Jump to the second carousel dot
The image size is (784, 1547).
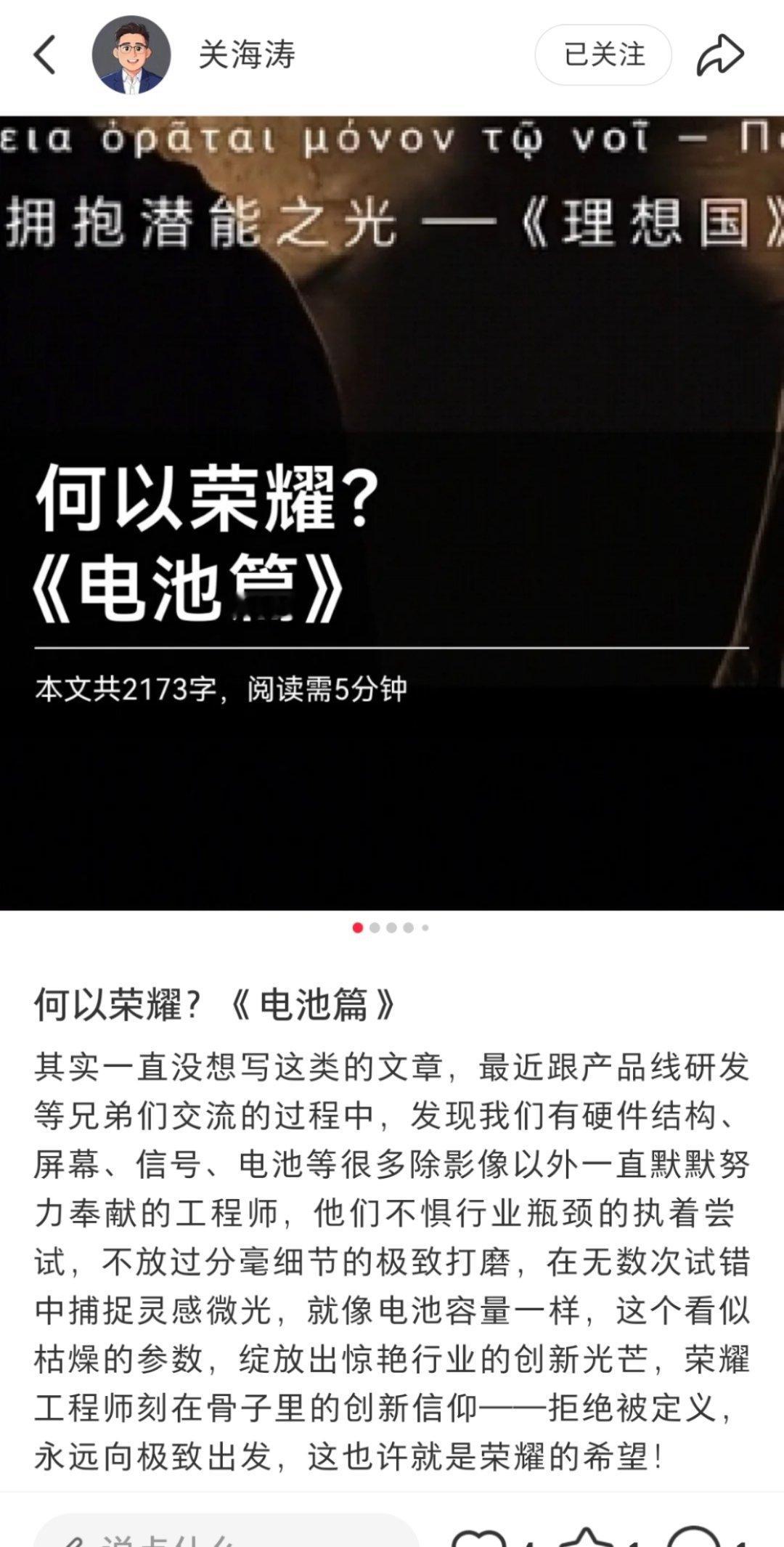click(x=375, y=927)
